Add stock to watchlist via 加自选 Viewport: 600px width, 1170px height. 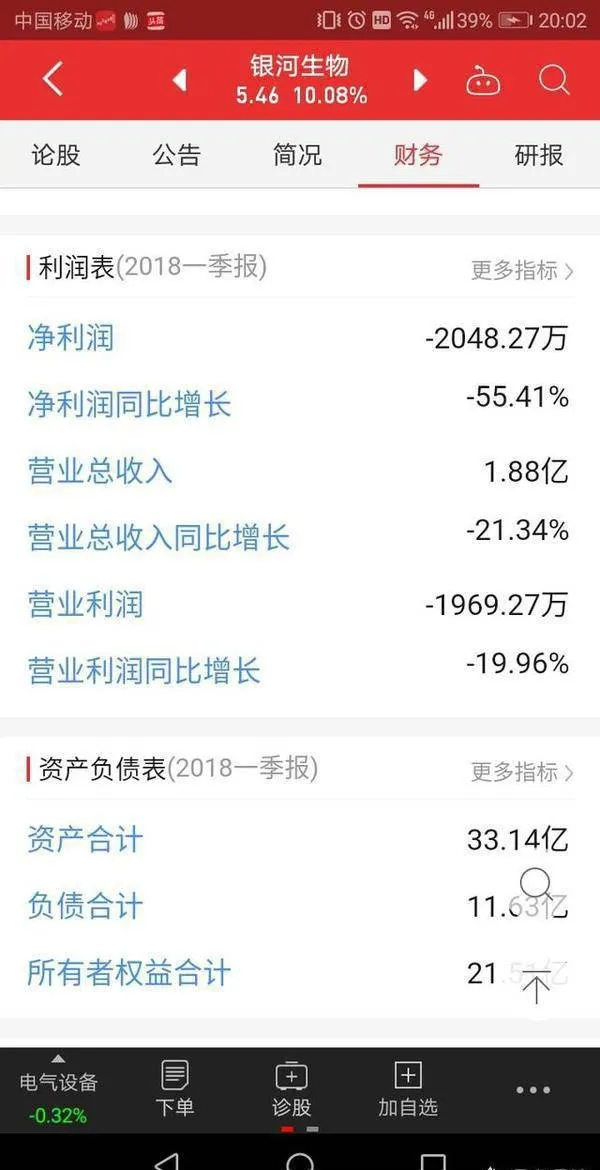pos(408,1089)
